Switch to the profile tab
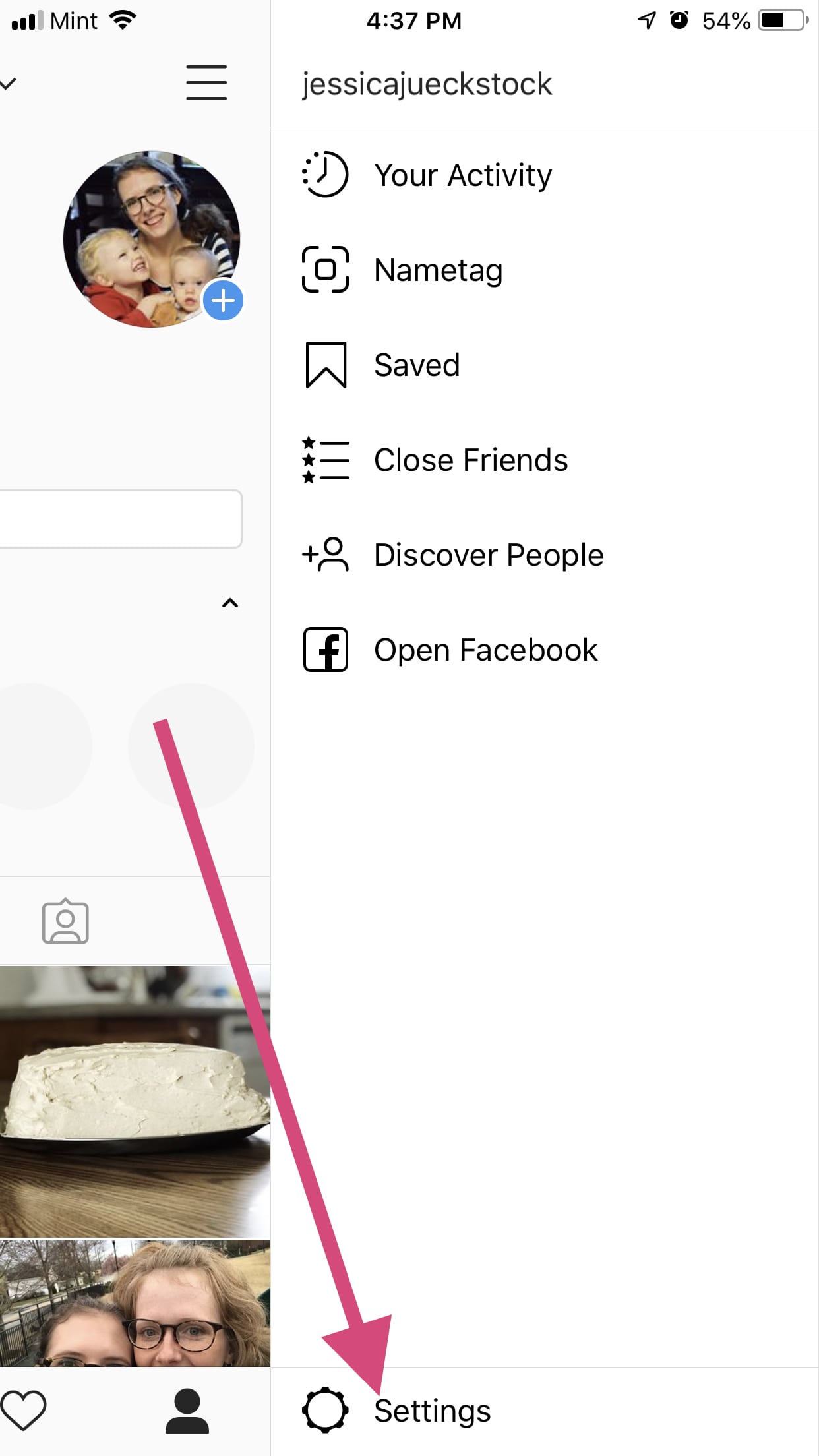This screenshot has width=819, height=1456. (x=187, y=1410)
